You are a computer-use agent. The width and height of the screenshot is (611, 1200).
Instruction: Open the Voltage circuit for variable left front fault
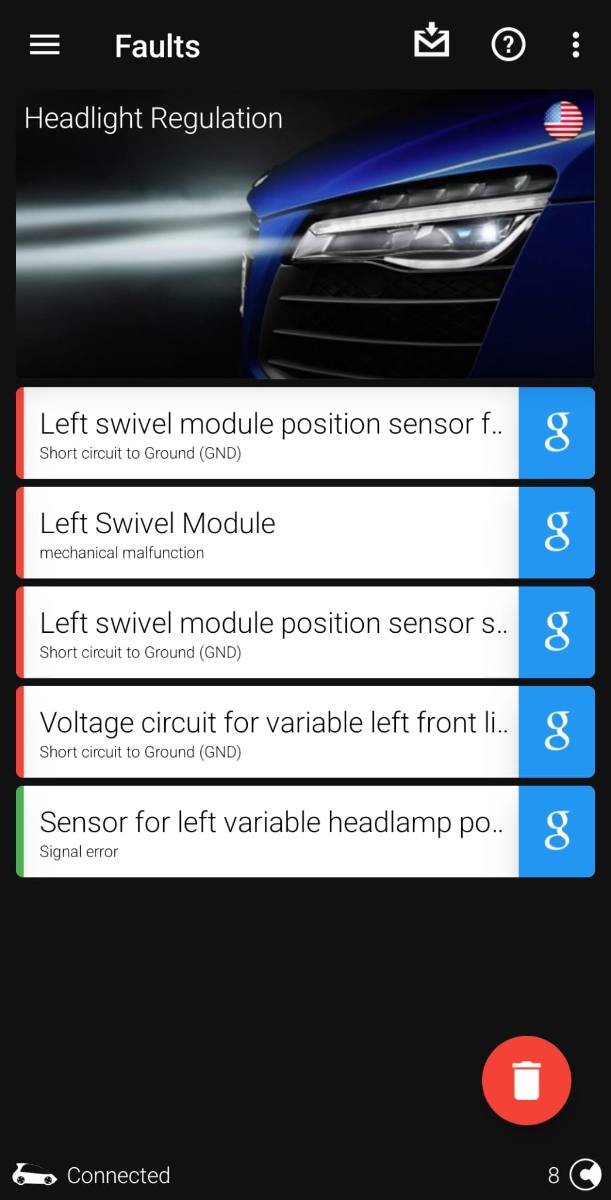pyautogui.click(x=268, y=732)
